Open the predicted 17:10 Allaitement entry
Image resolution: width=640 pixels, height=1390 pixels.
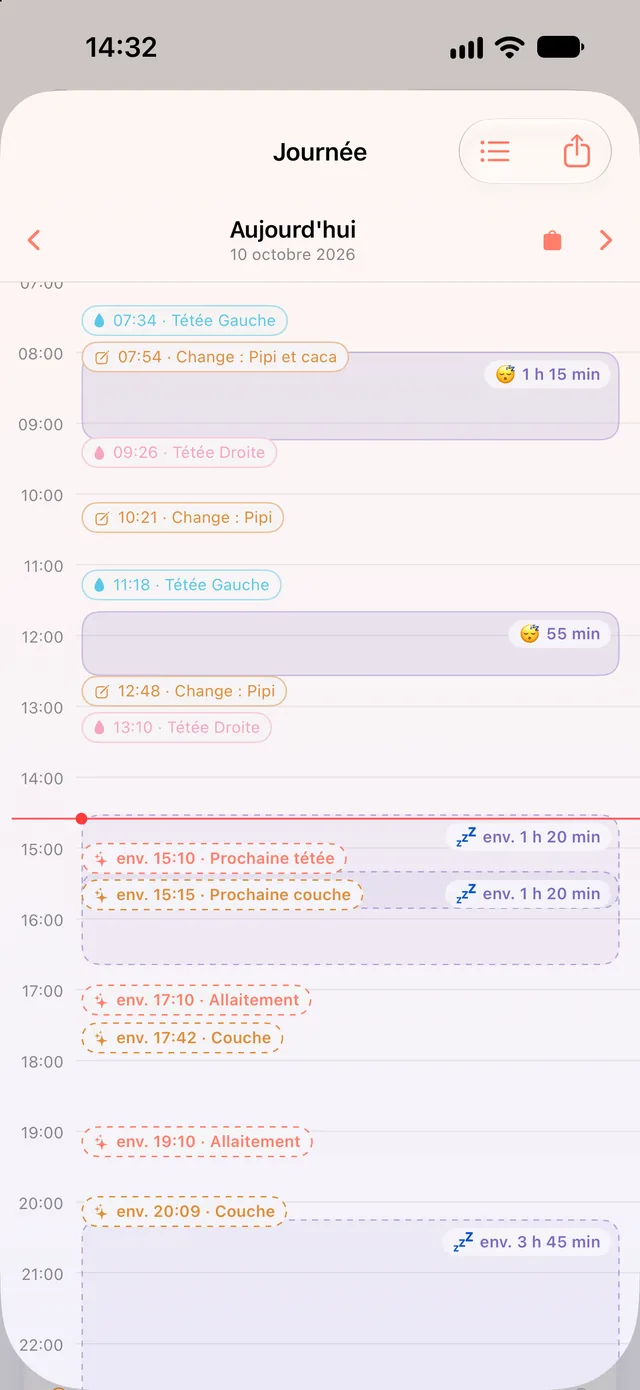196,1000
